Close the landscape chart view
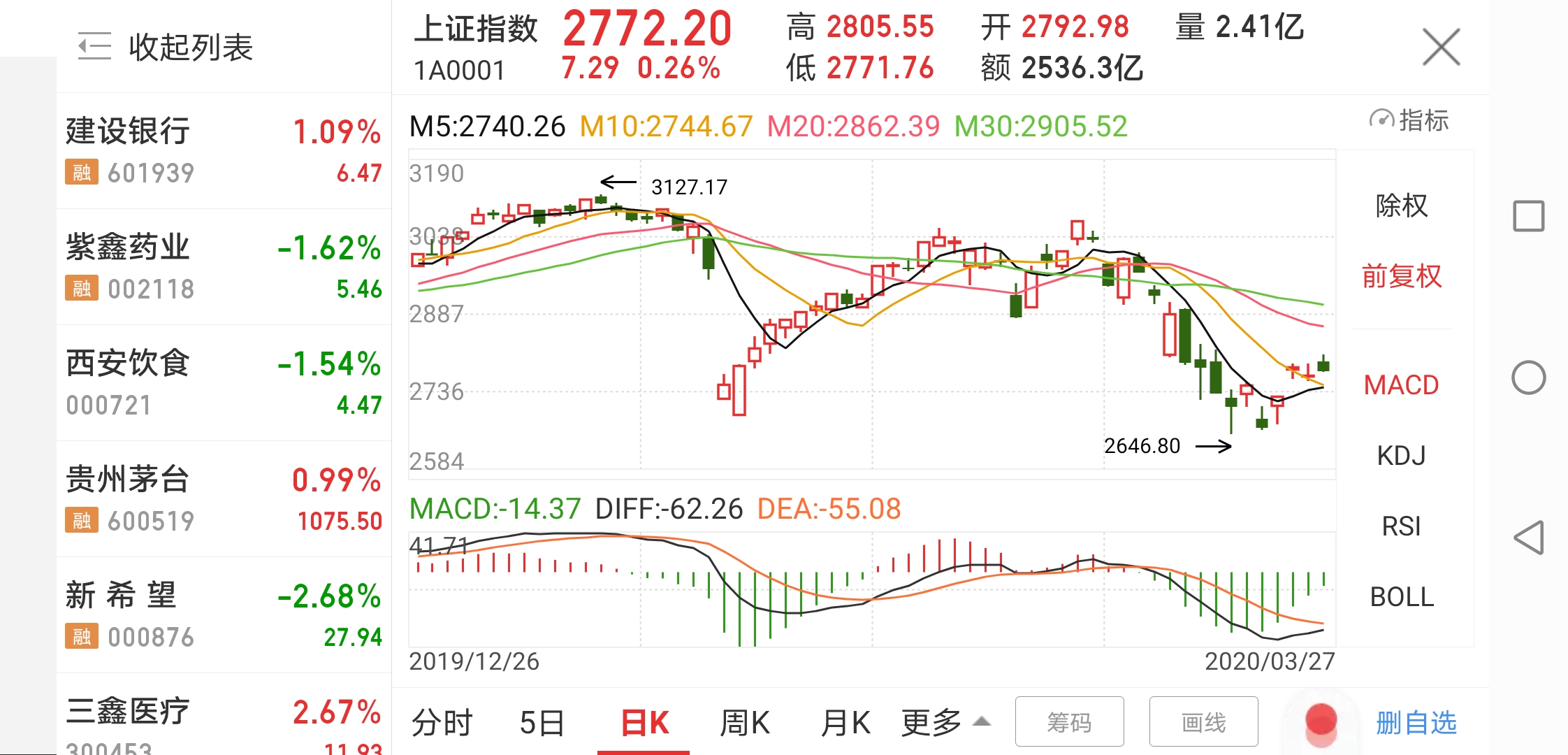This screenshot has height=755, width=1568. [x=1441, y=48]
